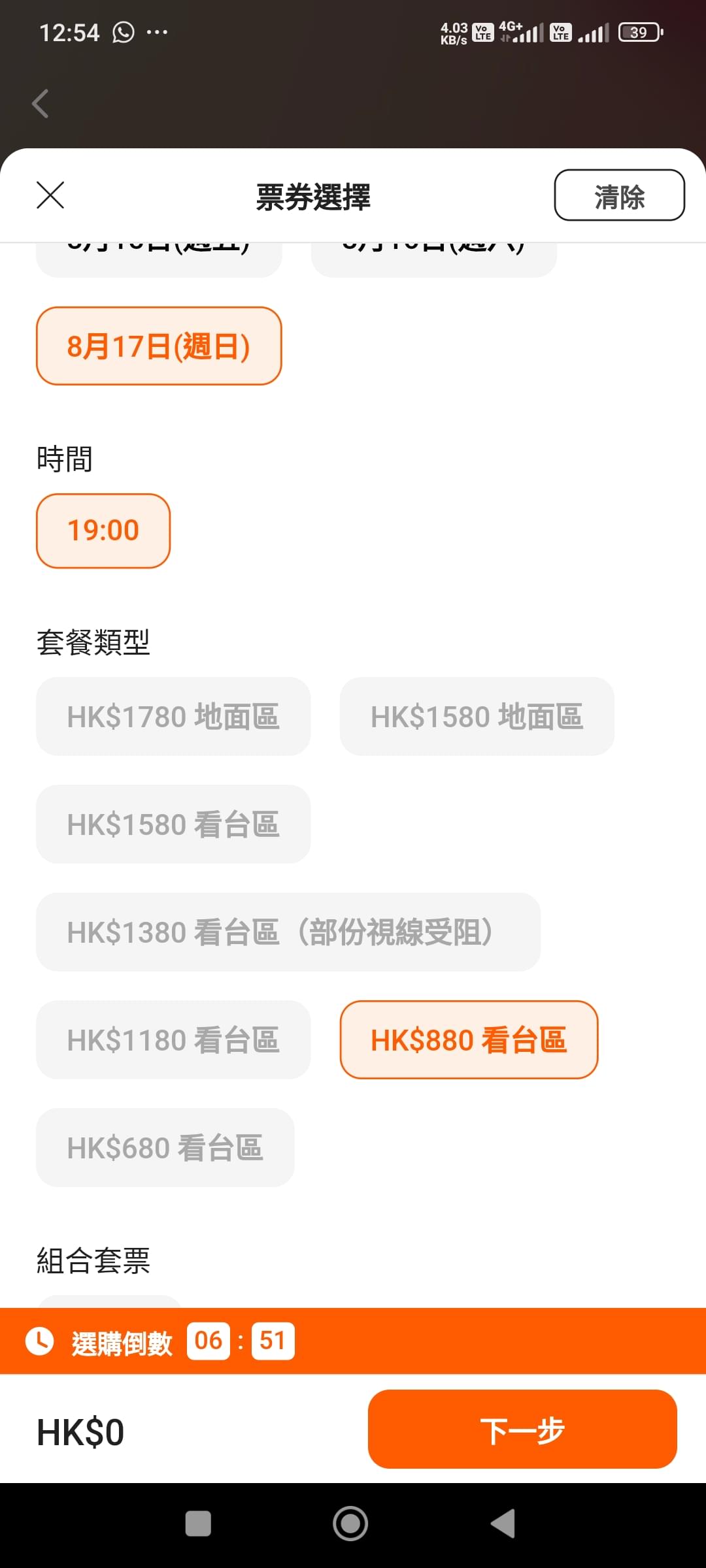Image resolution: width=706 pixels, height=1568 pixels.
Task: Close the ticket selection sheet
Action: coord(50,195)
